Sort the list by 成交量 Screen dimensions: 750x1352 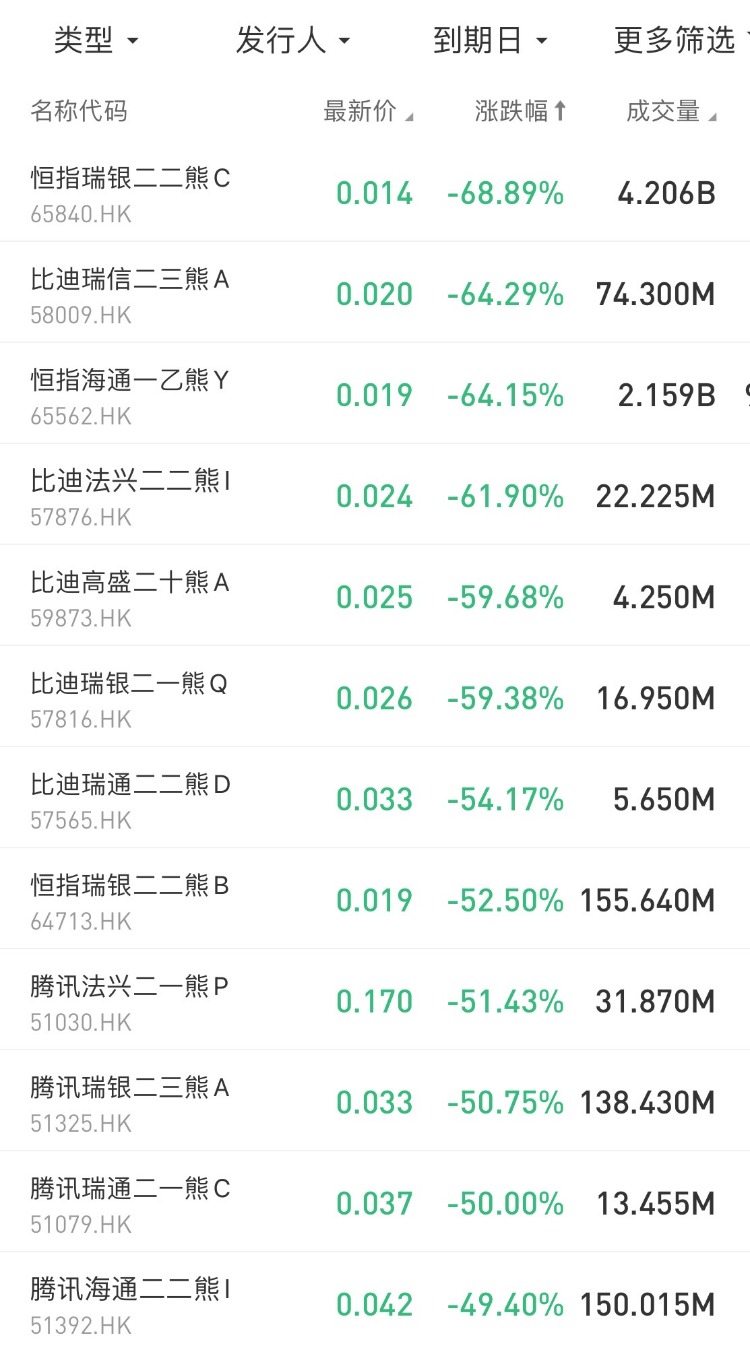click(670, 112)
